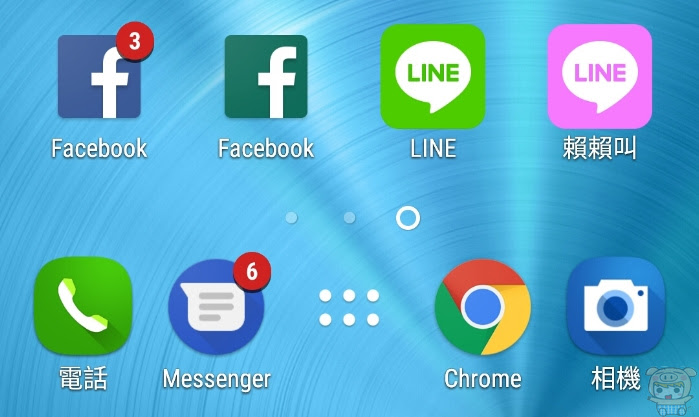Open the 電話 phone dialer
This screenshot has height=417, width=699.
tap(83, 306)
